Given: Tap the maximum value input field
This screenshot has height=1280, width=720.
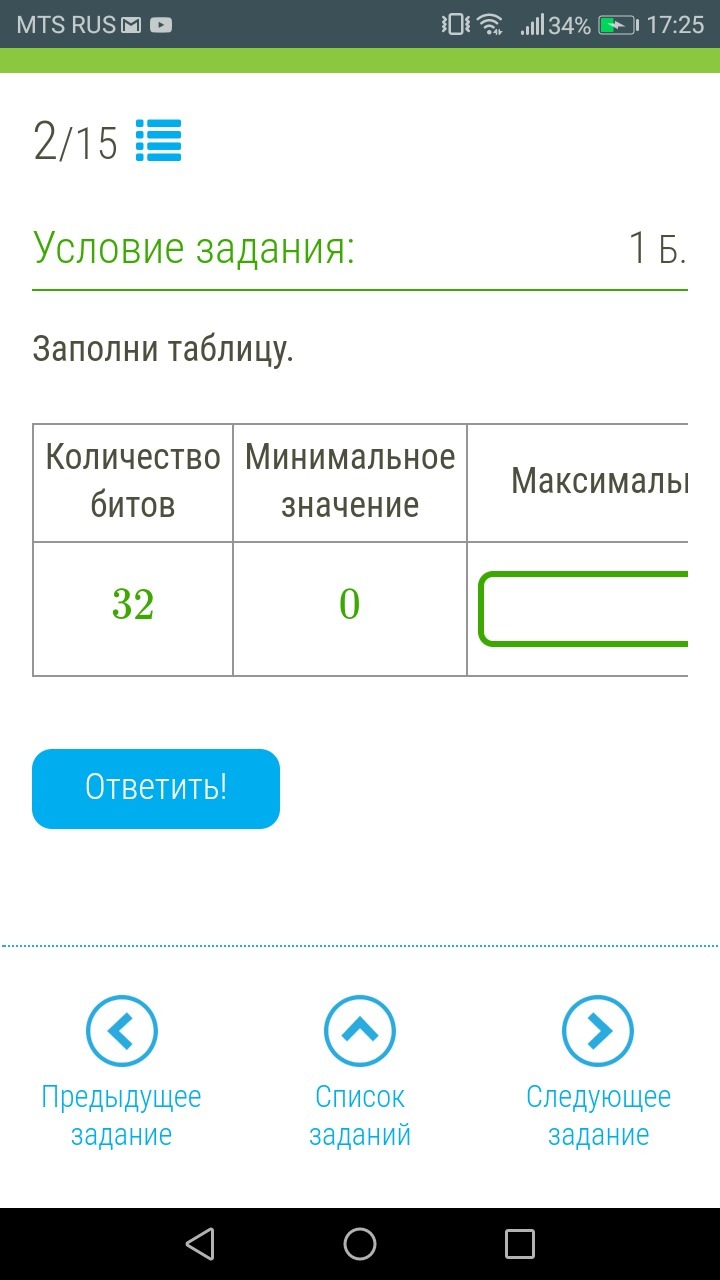Looking at the screenshot, I should tap(585, 608).
